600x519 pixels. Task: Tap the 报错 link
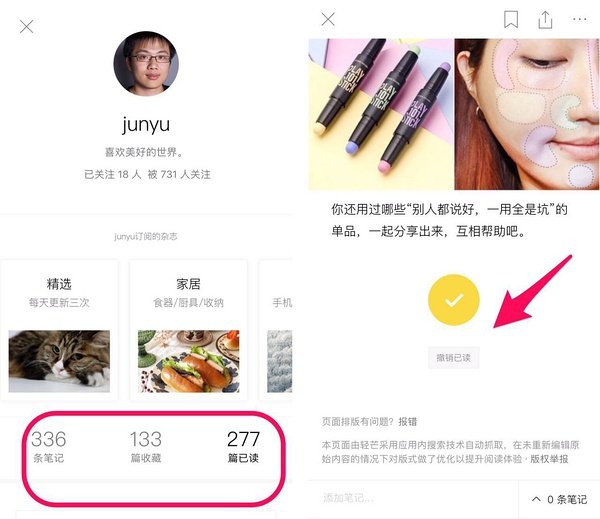[409, 421]
